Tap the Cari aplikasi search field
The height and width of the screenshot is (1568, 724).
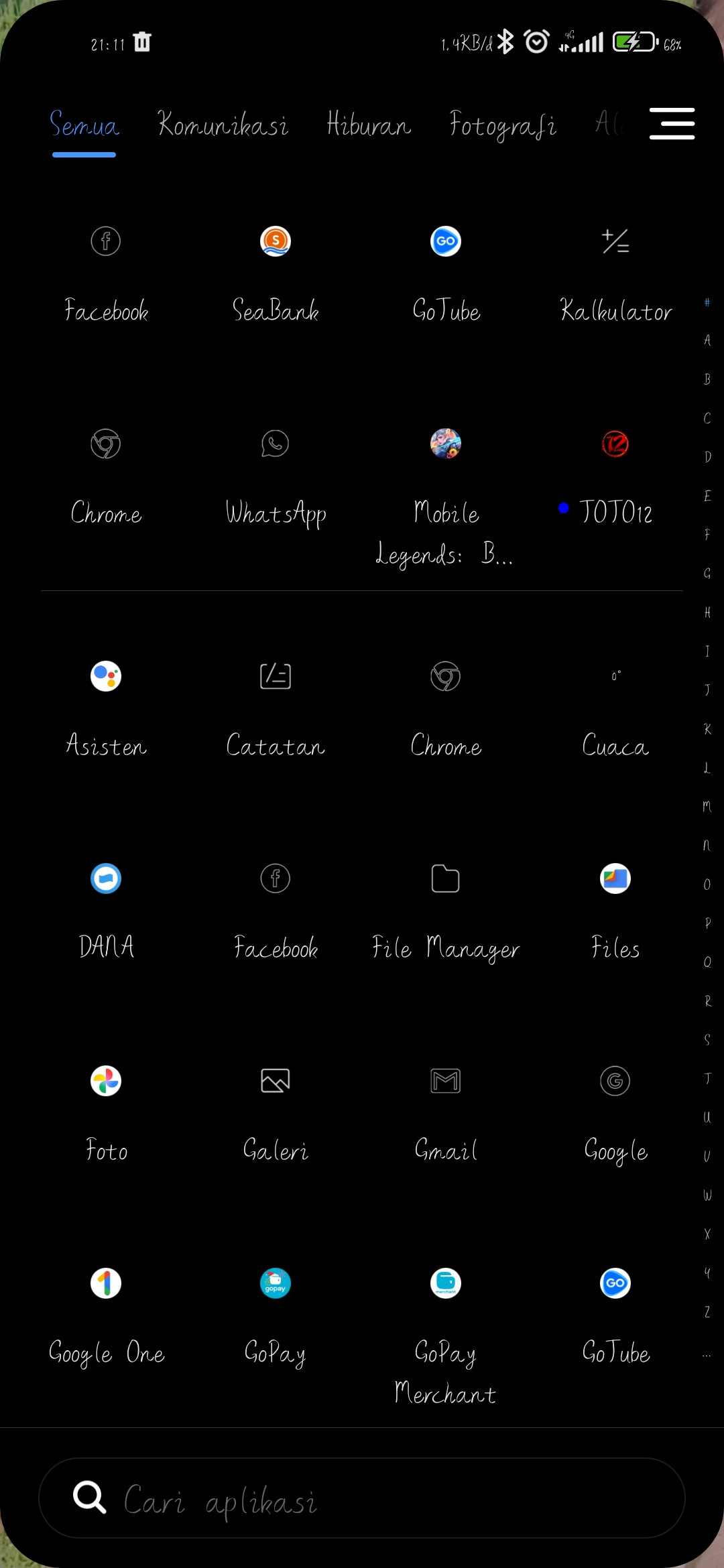click(362, 1498)
